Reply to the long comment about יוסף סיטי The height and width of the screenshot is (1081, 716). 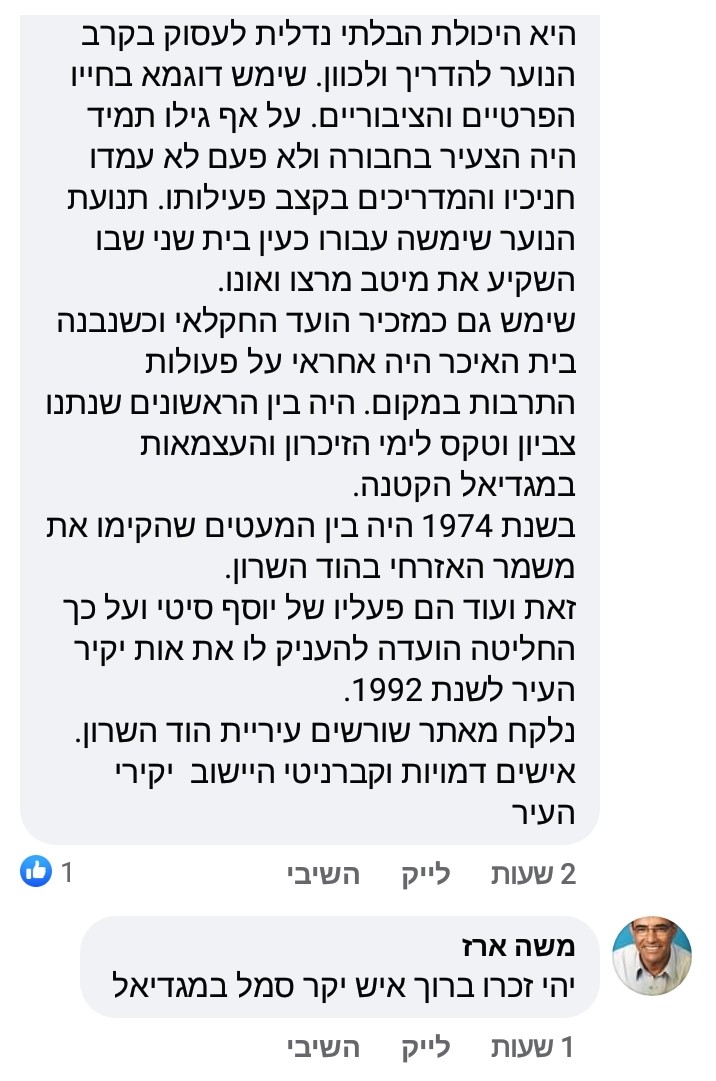pos(322,875)
